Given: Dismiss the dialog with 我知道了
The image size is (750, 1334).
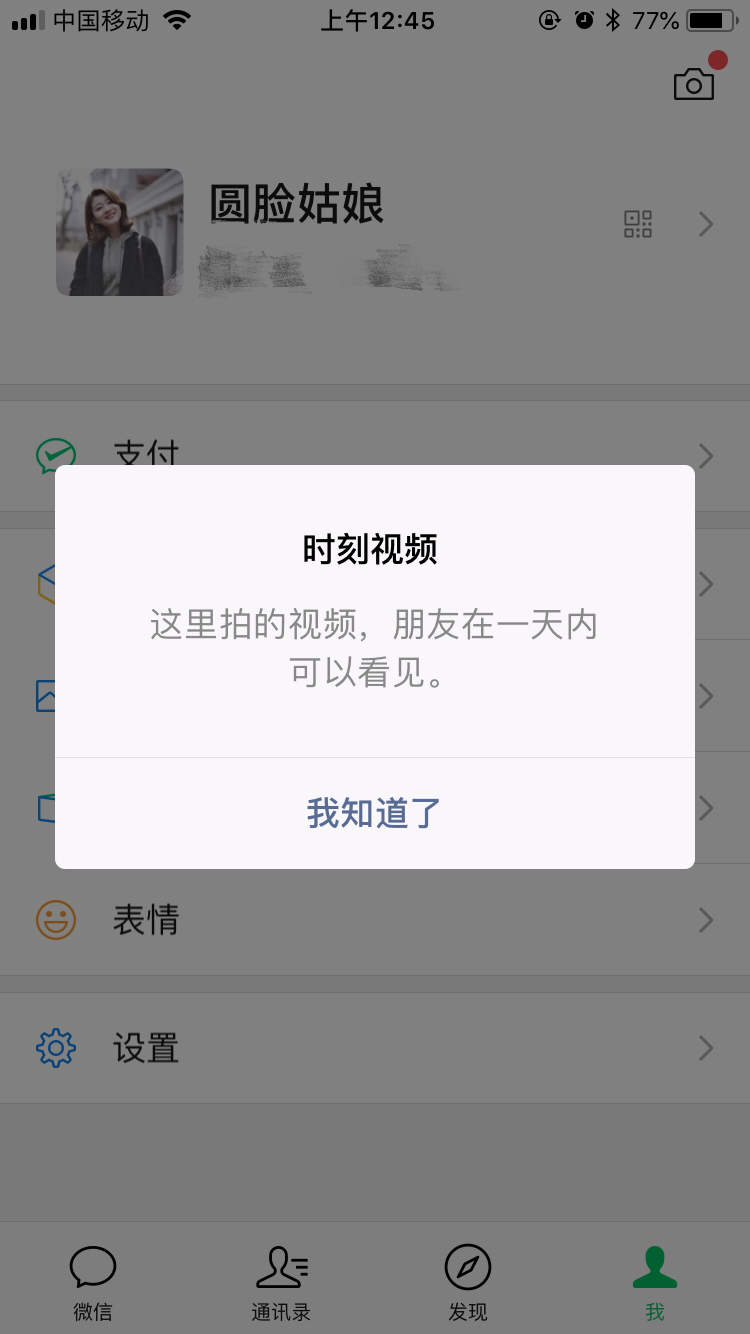Looking at the screenshot, I should pyautogui.click(x=375, y=813).
